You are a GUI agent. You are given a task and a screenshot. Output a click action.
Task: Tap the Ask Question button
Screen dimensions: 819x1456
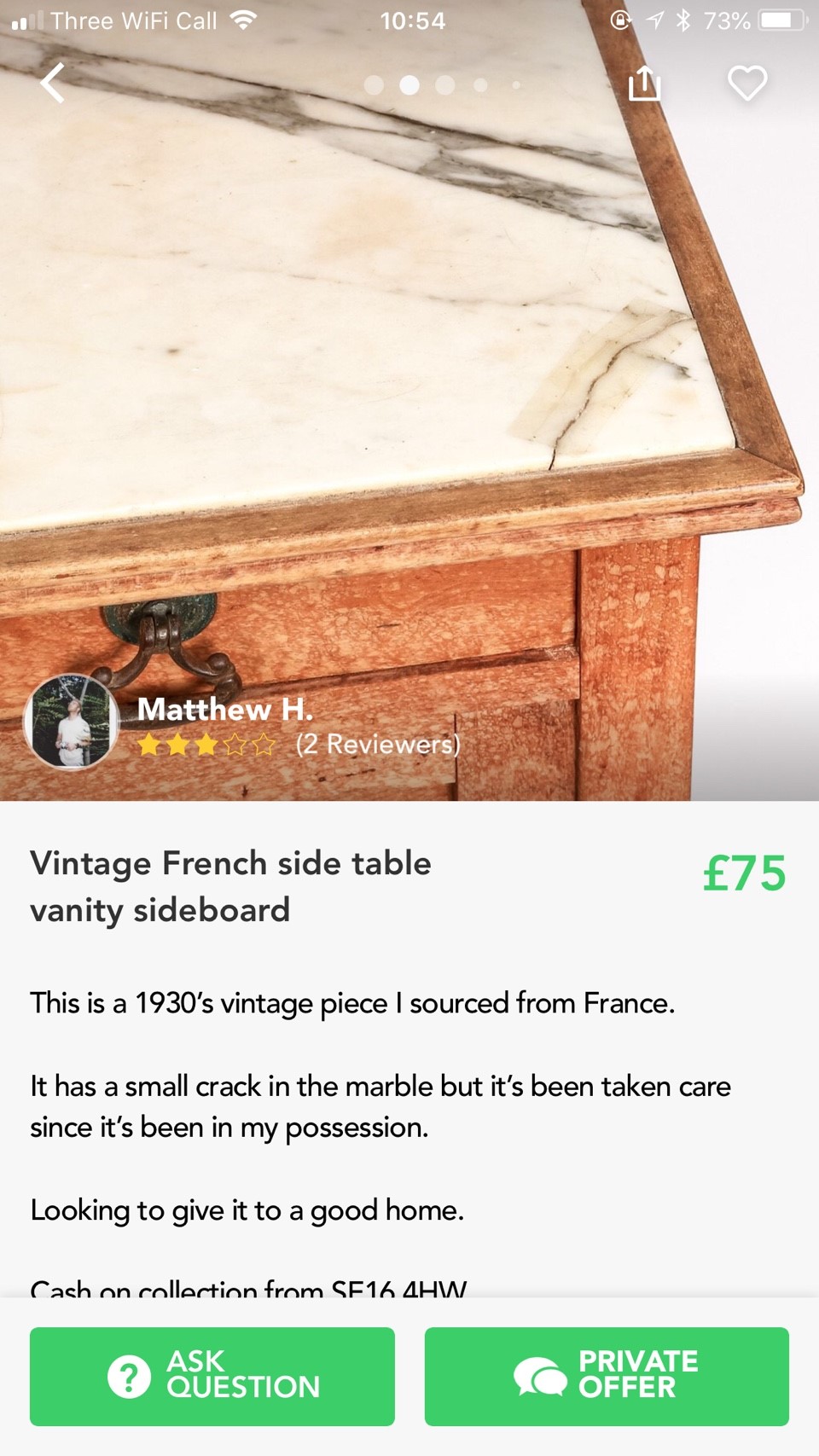tap(212, 1376)
